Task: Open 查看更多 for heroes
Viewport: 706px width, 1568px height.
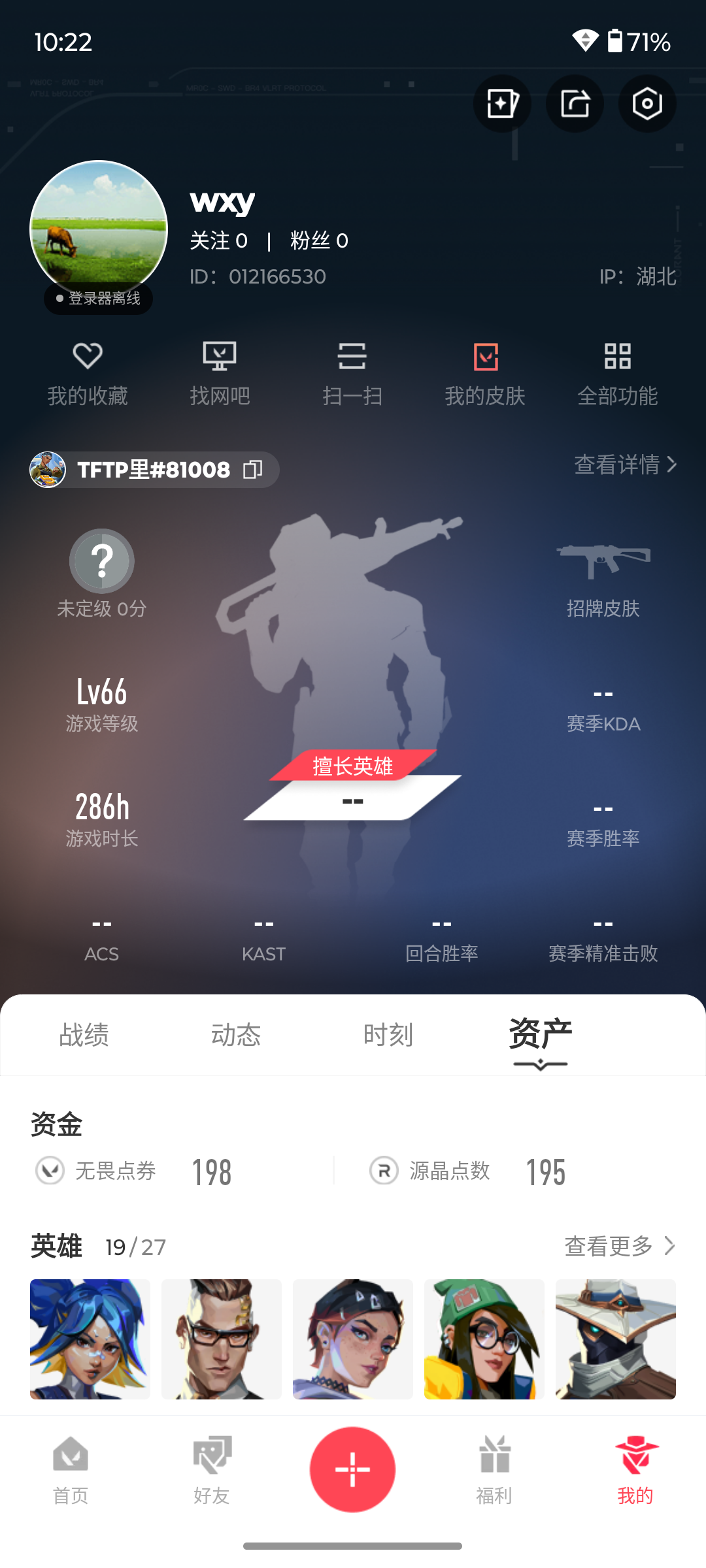Action: coord(619,1246)
